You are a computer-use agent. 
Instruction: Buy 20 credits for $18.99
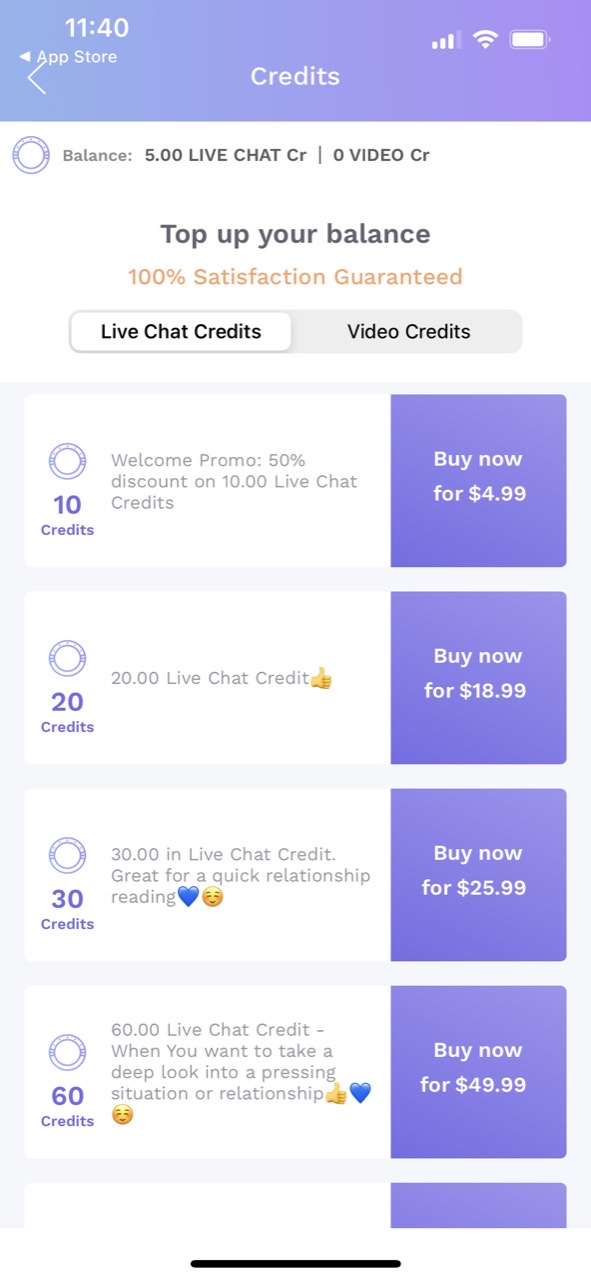pos(478,678)
